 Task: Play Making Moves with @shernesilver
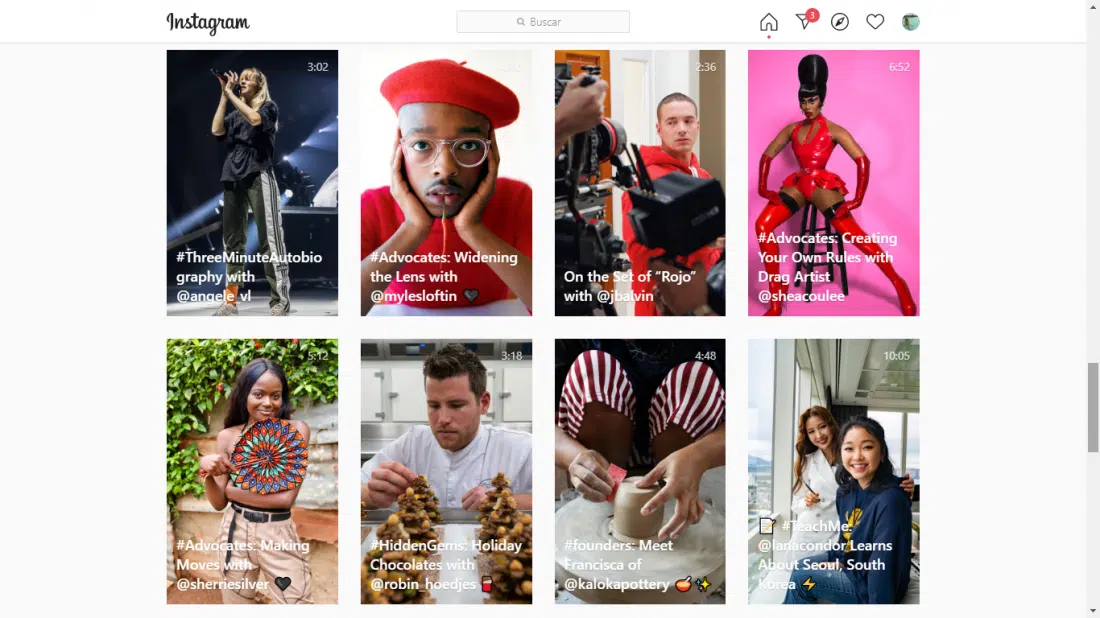coord(252,471)
